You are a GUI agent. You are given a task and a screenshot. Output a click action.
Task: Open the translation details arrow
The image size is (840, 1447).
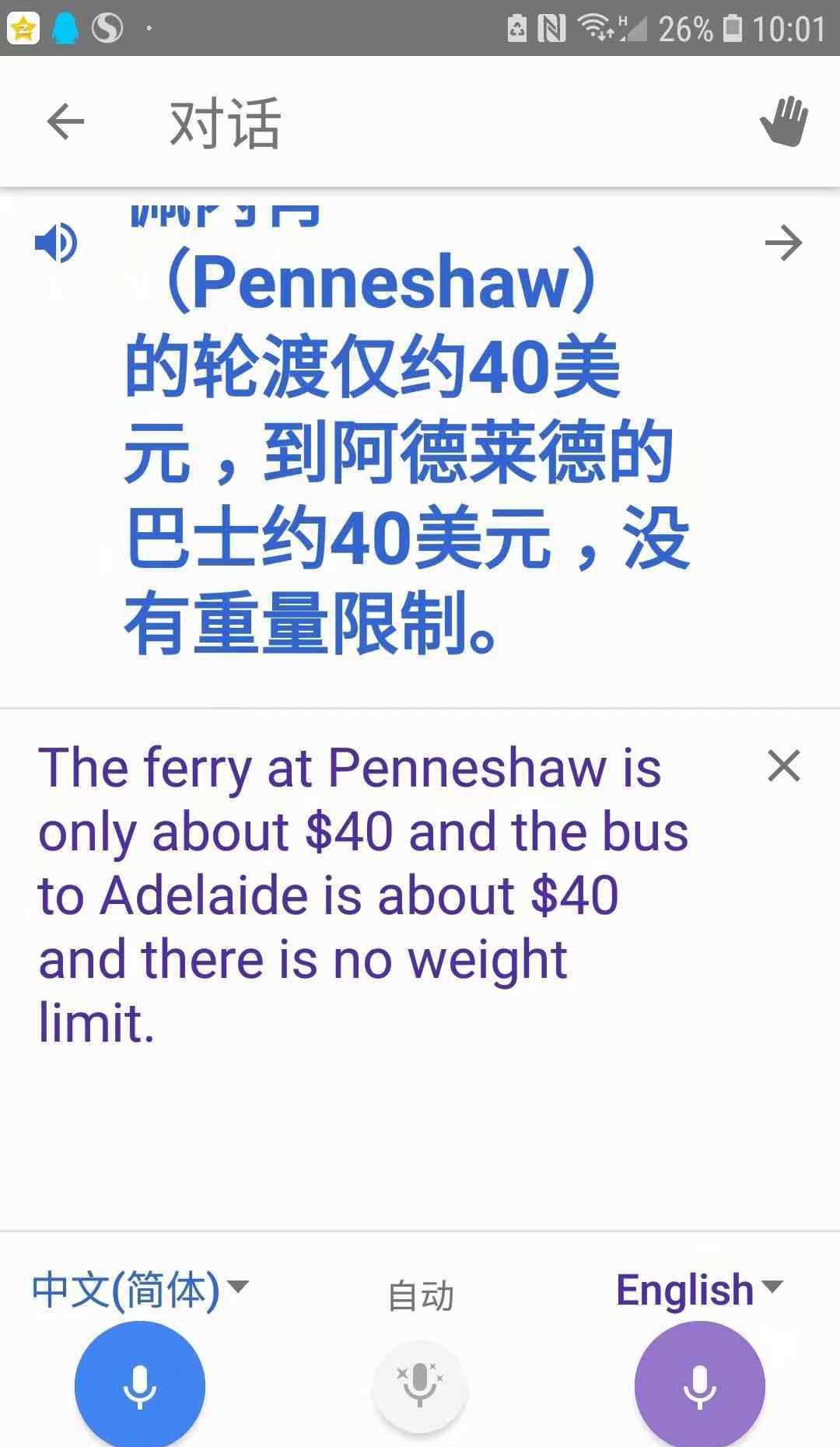783,244
